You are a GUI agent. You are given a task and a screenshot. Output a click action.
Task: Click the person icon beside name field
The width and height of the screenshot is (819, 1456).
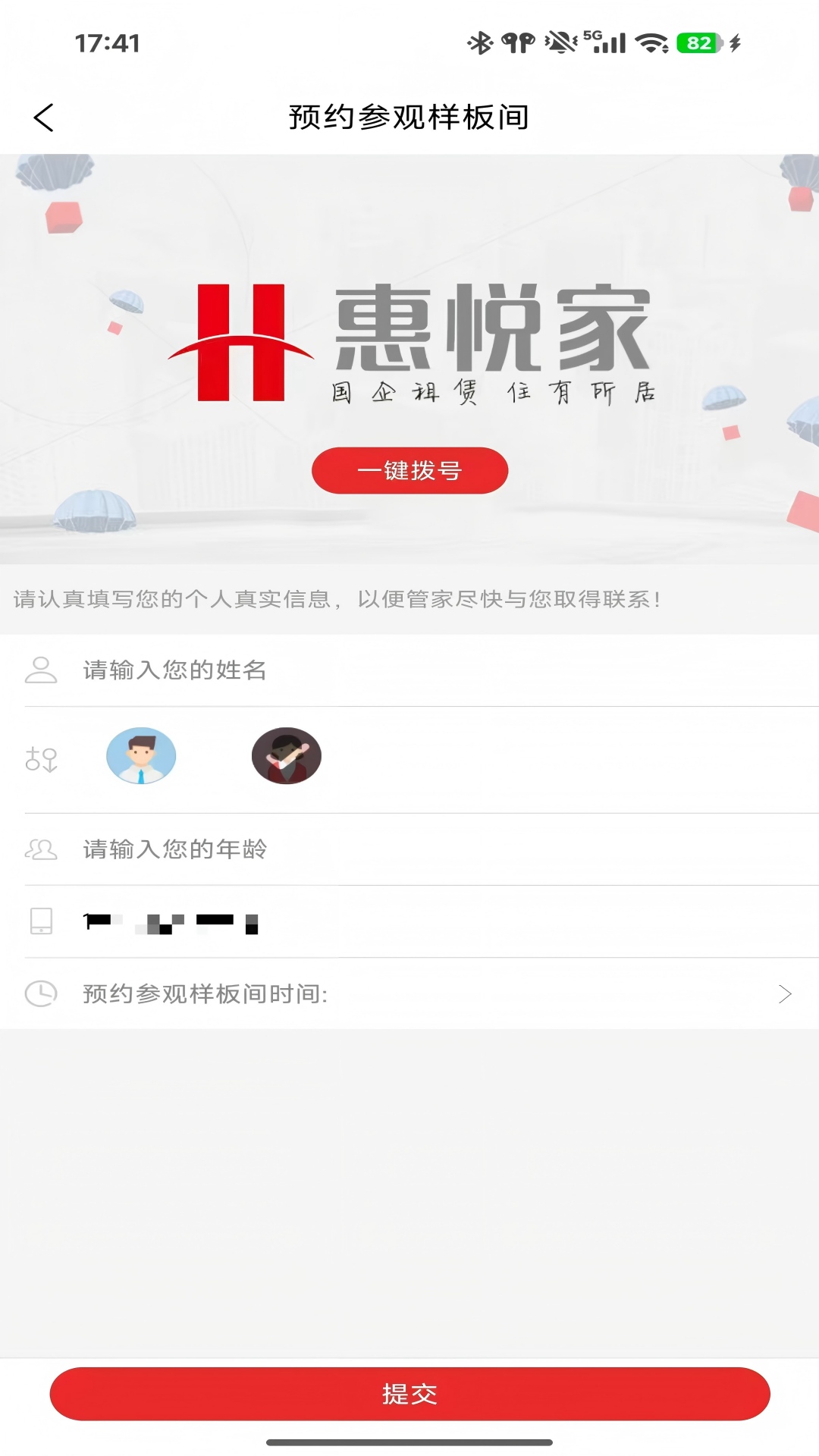42,670
